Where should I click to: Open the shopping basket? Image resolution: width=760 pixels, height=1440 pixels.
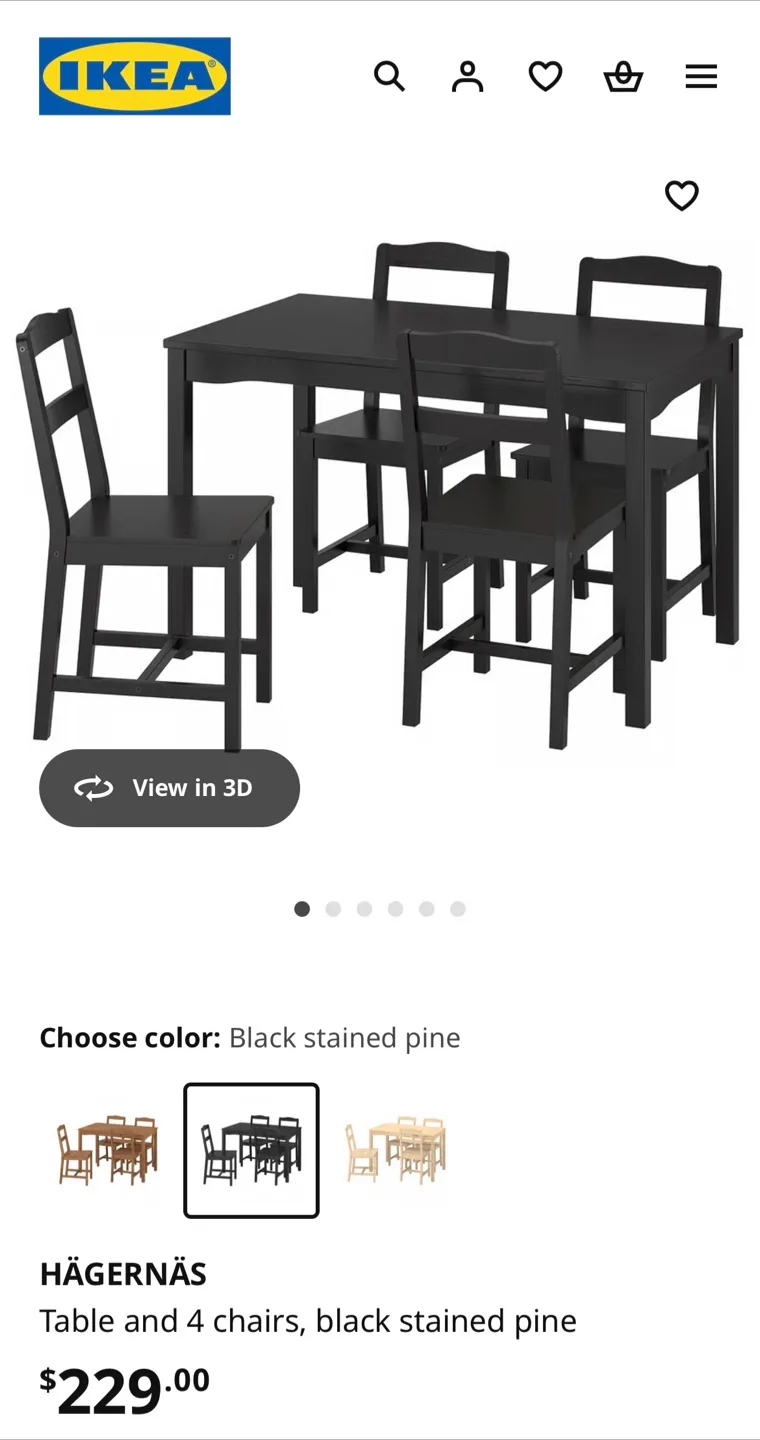pos(623,76)
